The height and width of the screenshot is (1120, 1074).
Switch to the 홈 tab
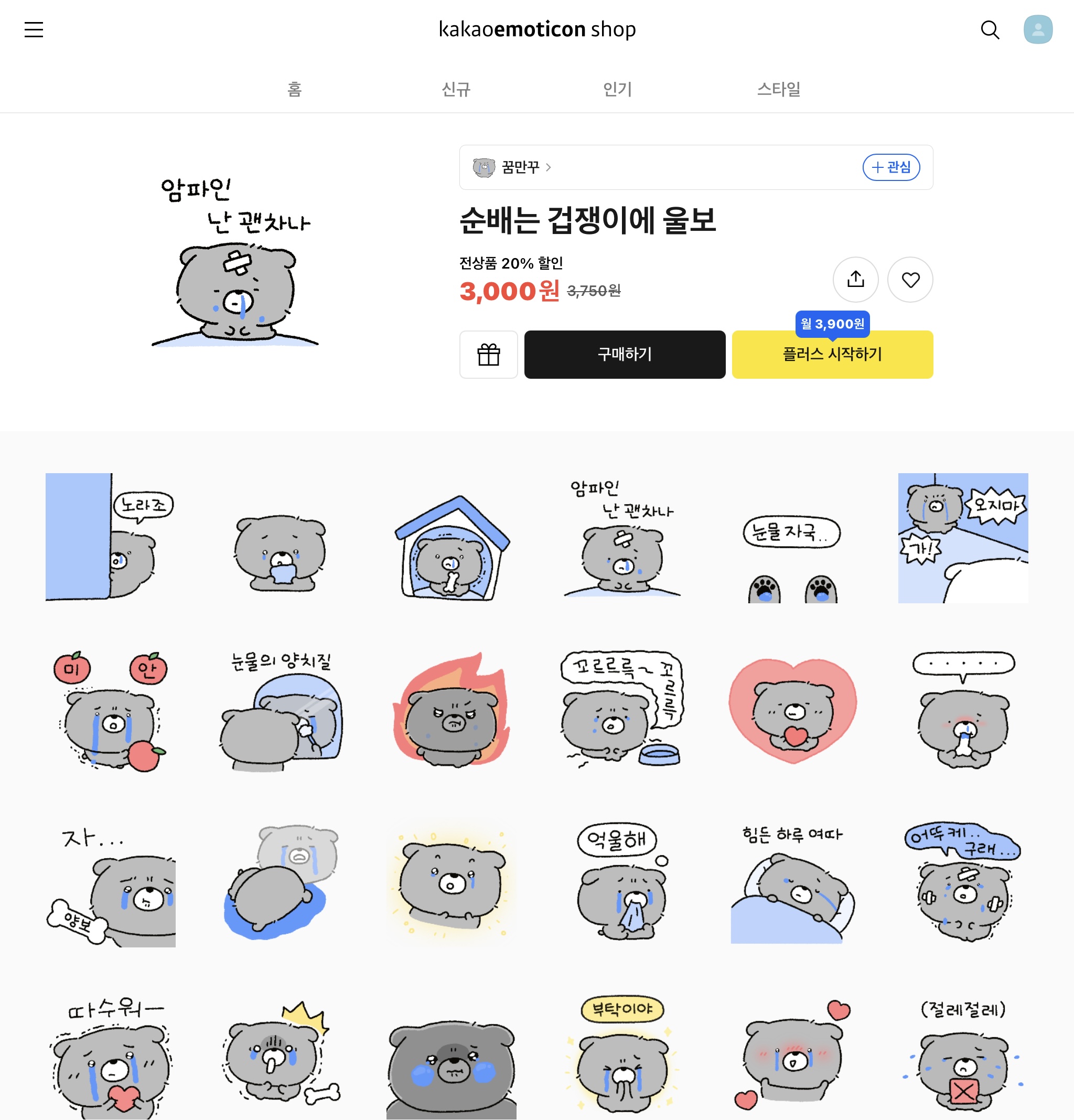point(294,89)
